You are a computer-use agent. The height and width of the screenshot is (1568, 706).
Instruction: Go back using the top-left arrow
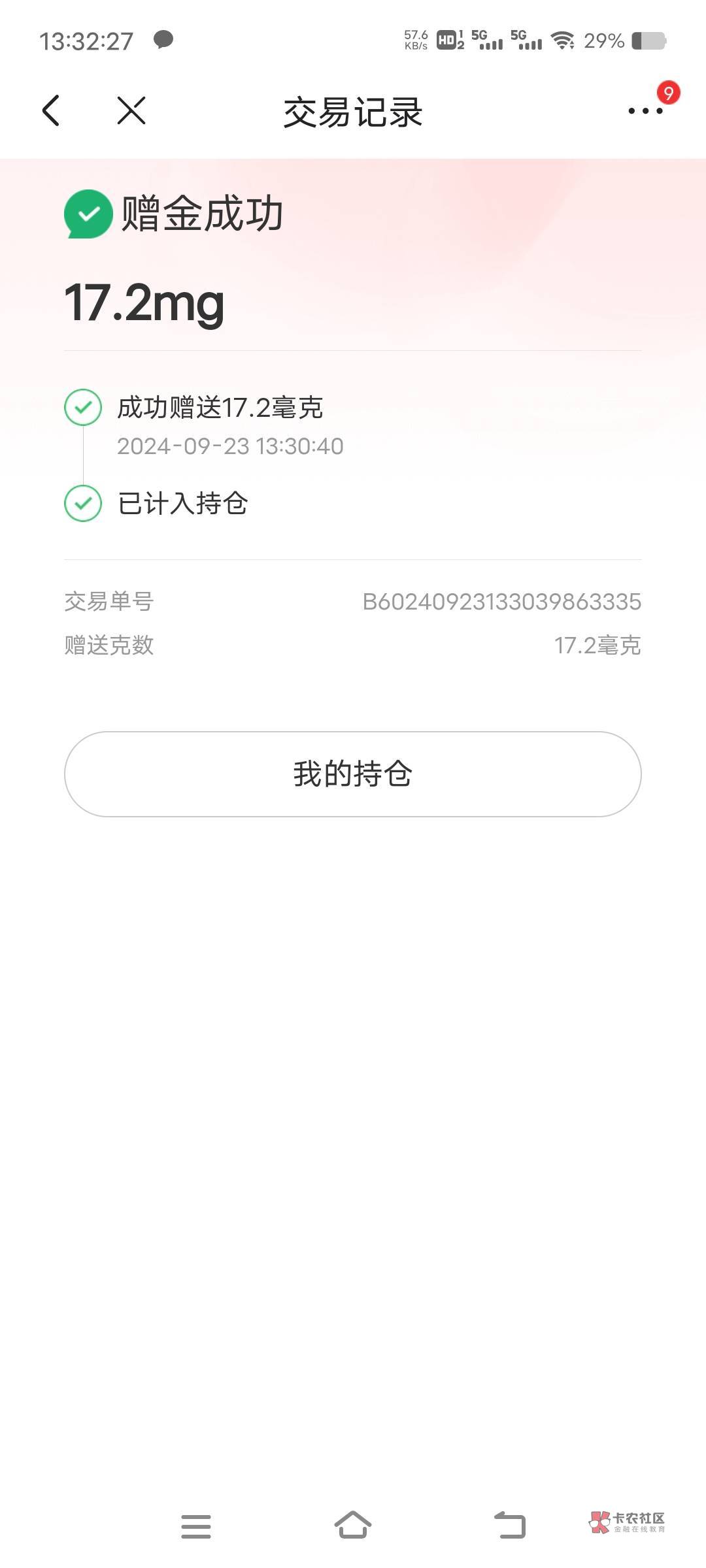point(51,110)
